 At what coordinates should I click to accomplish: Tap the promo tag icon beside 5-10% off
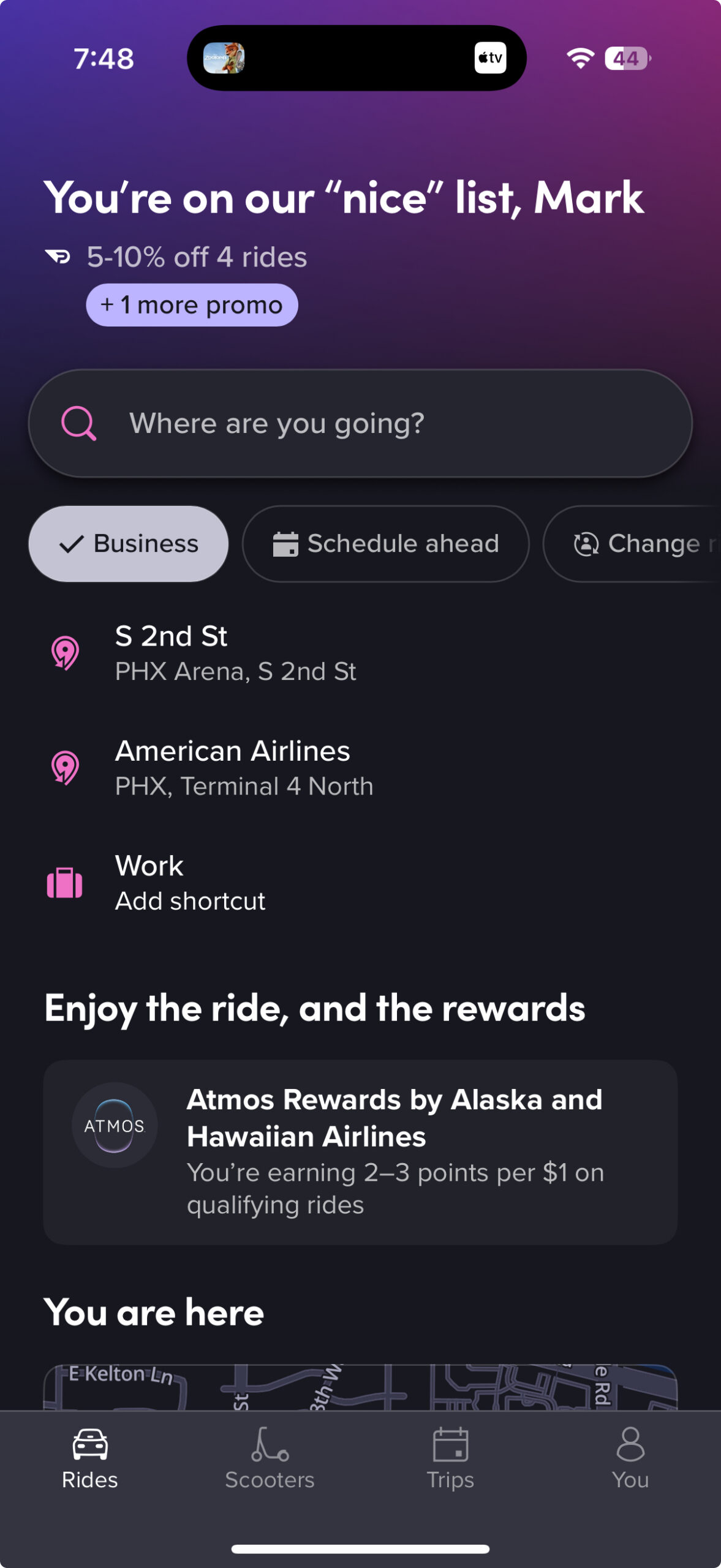[61, 257]
